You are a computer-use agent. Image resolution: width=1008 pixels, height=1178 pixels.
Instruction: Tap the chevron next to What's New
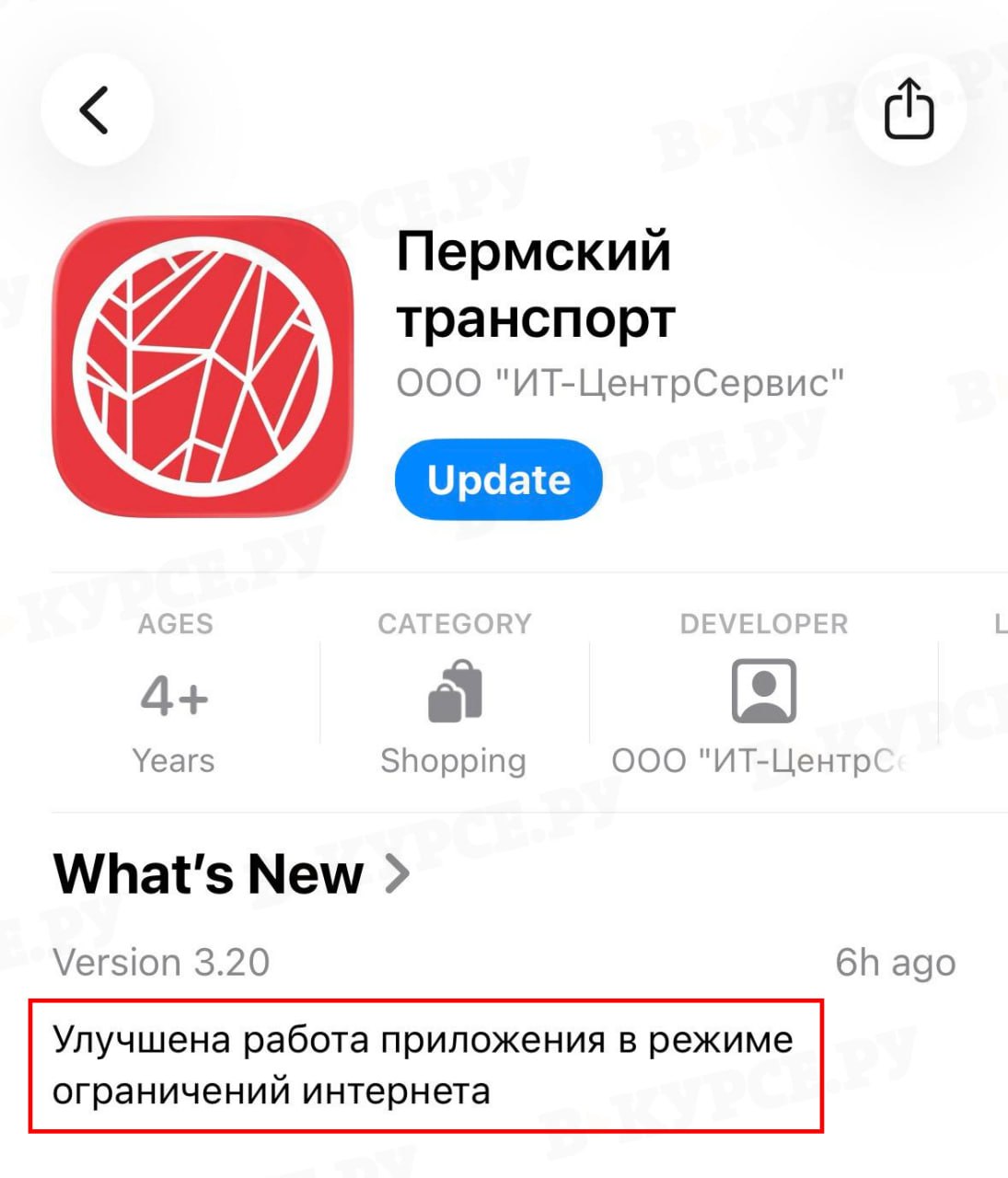[396, 874]
